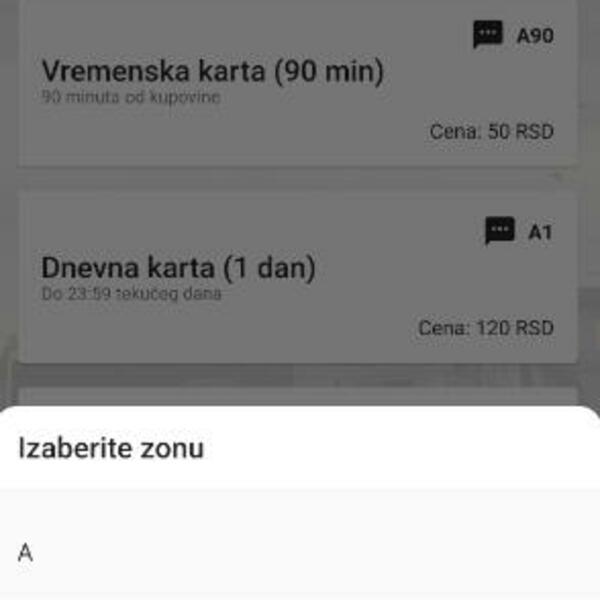Open the Vremenska karta (90 min) card
The width and height of the screenshot is (600, 600).
point(297,84)
